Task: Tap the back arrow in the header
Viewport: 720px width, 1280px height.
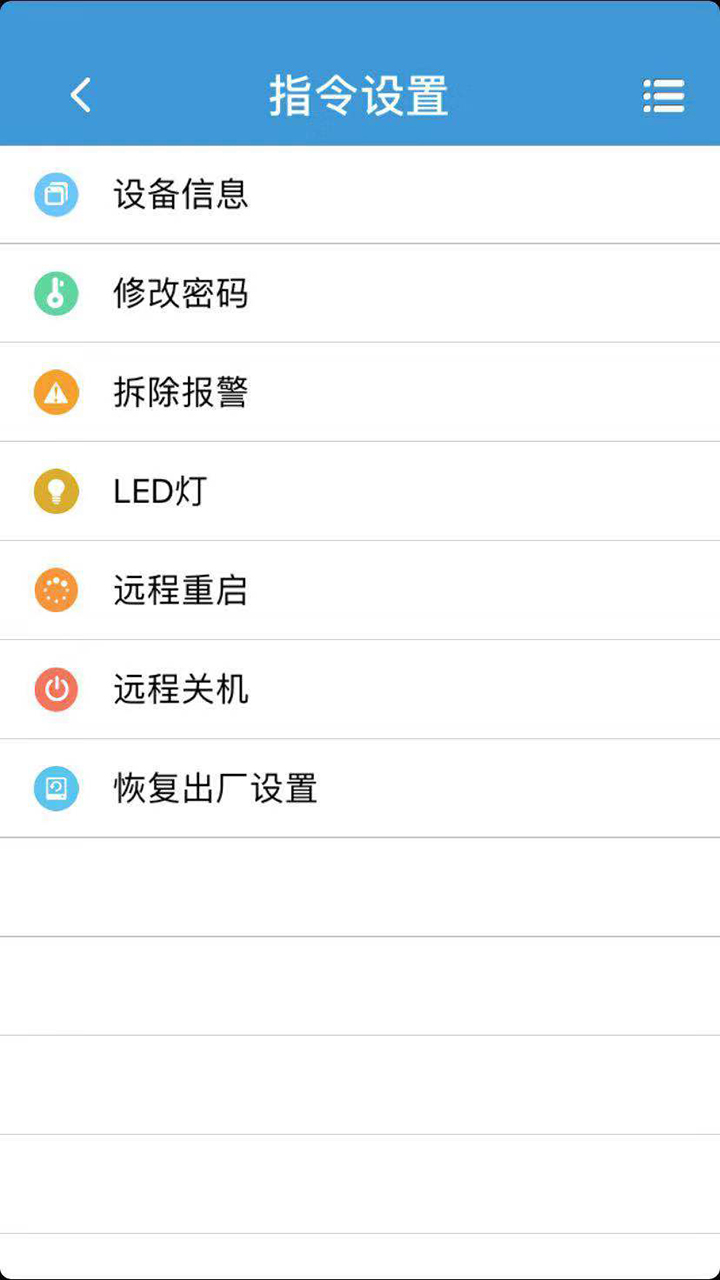Action: click(x=80, y=95)
